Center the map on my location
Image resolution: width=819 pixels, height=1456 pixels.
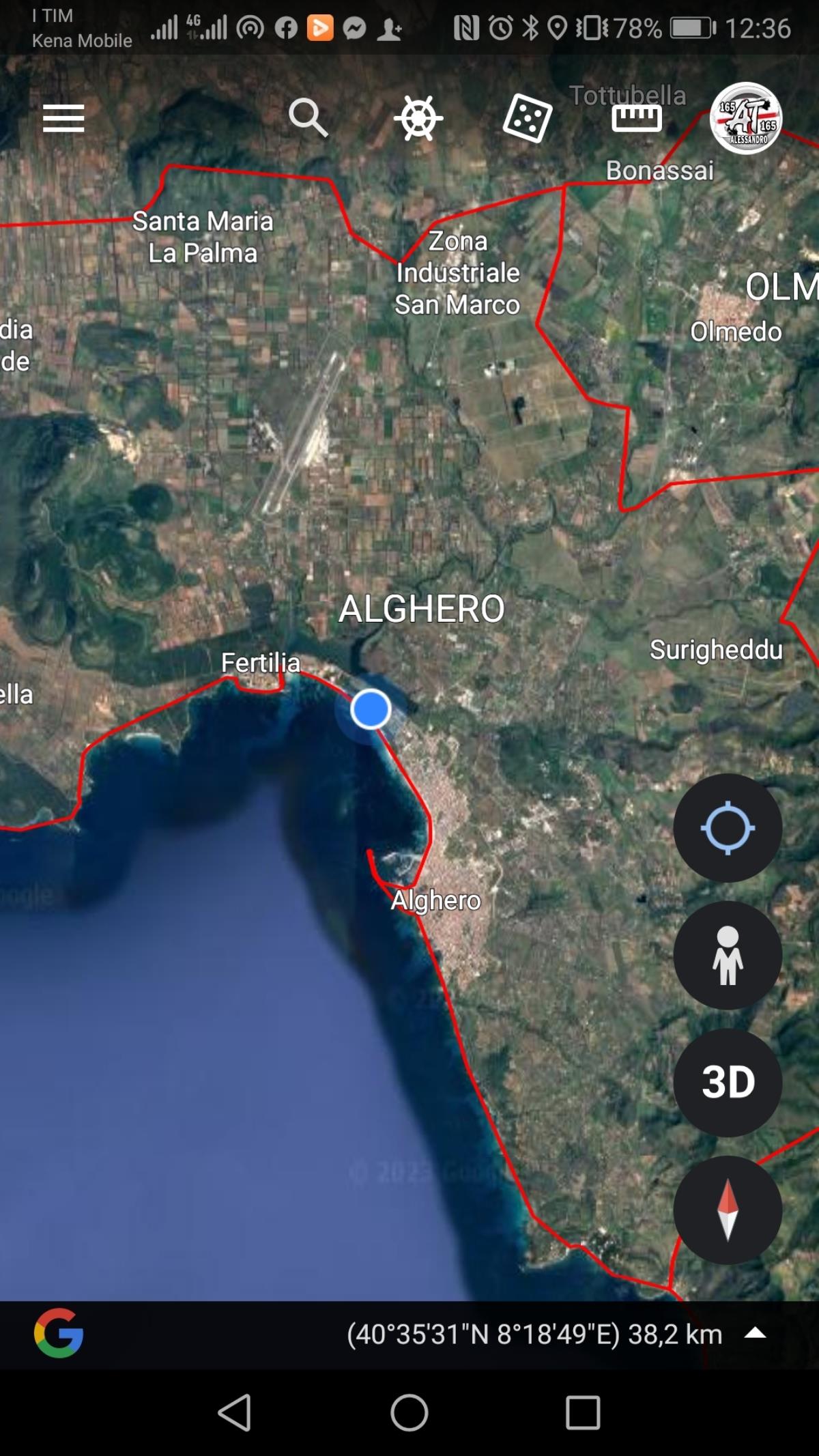728,828
